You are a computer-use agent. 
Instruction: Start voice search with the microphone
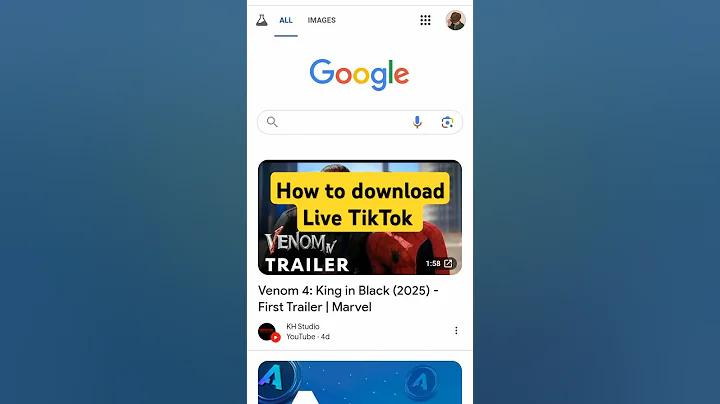click(417, 122)
